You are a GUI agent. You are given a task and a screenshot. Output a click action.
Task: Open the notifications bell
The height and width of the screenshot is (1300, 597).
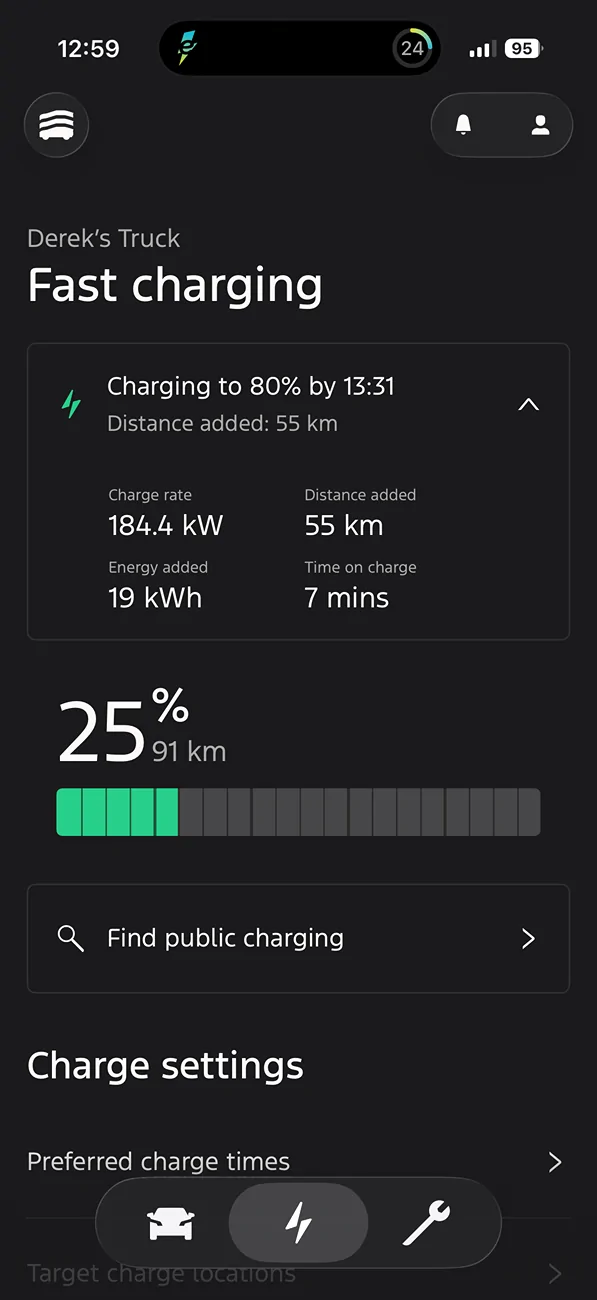click(x=463, y=125)
